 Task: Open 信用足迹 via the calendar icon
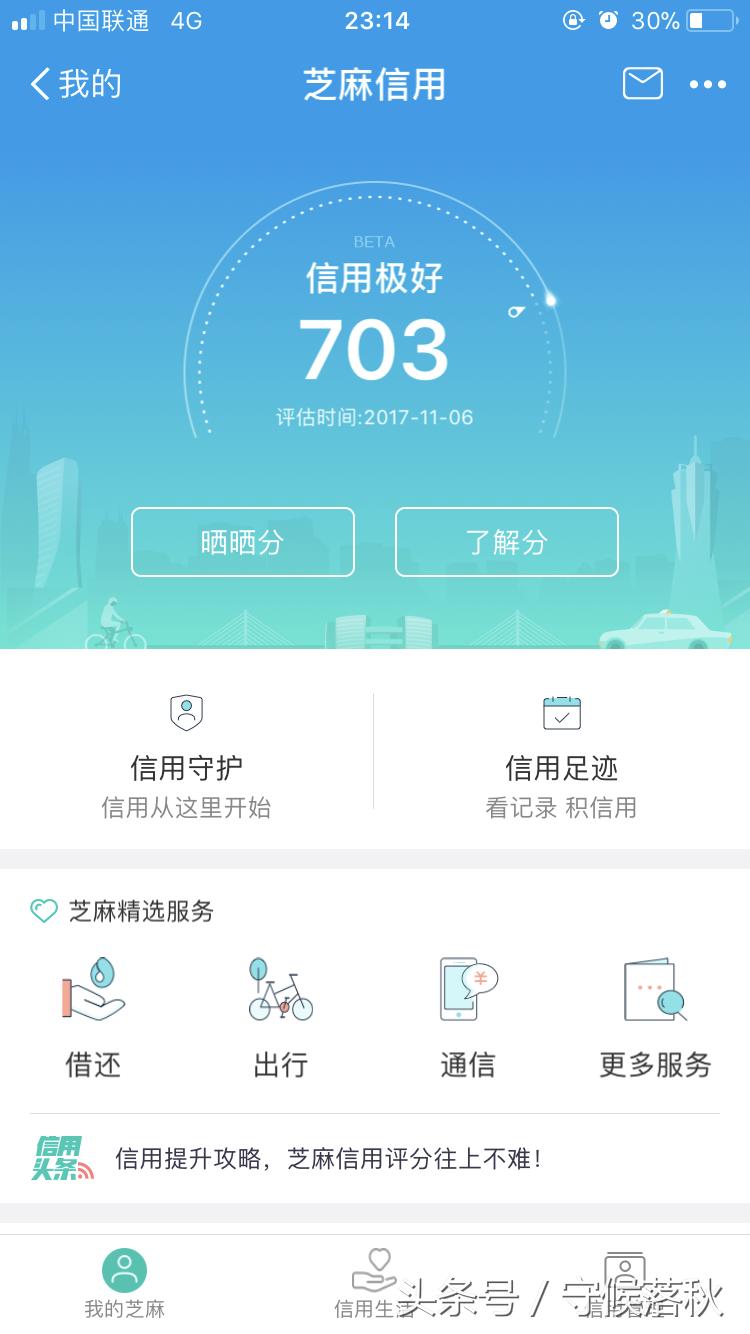coord(561,712)
